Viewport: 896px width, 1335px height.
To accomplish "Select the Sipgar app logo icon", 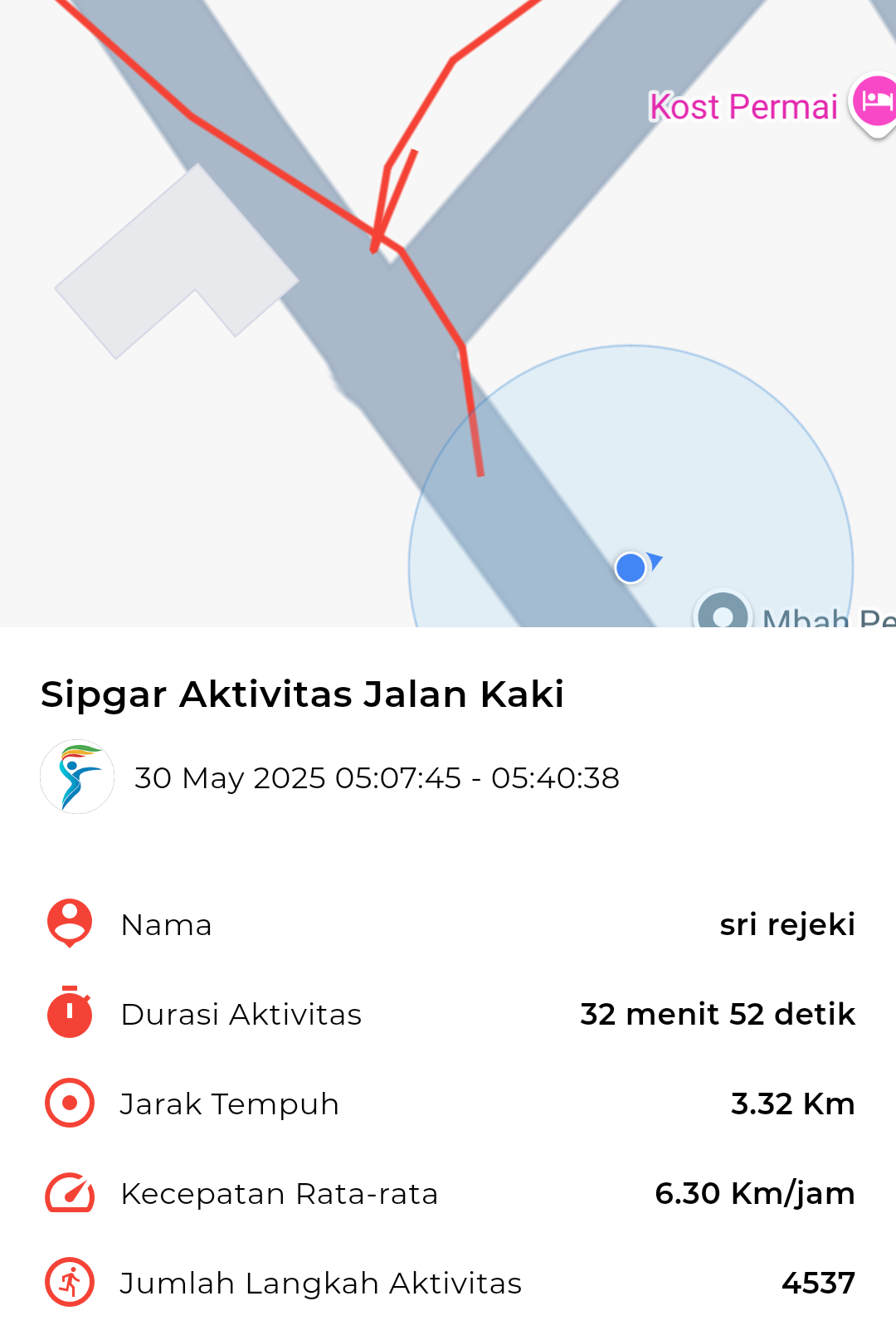I will [x=76, y=777].
